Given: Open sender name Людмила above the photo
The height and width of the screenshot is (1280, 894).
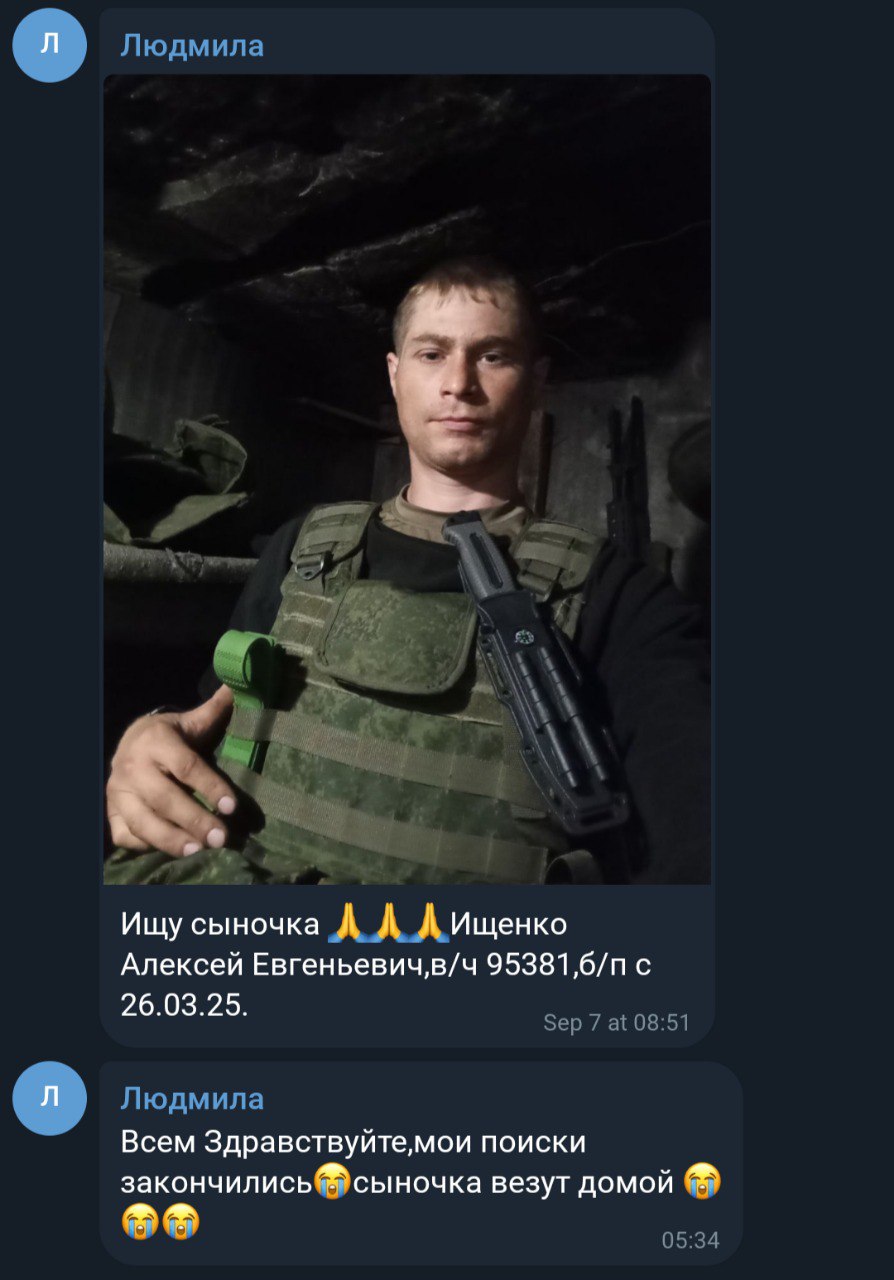Looking at the screenshot, I should click(x=192, y=46).
